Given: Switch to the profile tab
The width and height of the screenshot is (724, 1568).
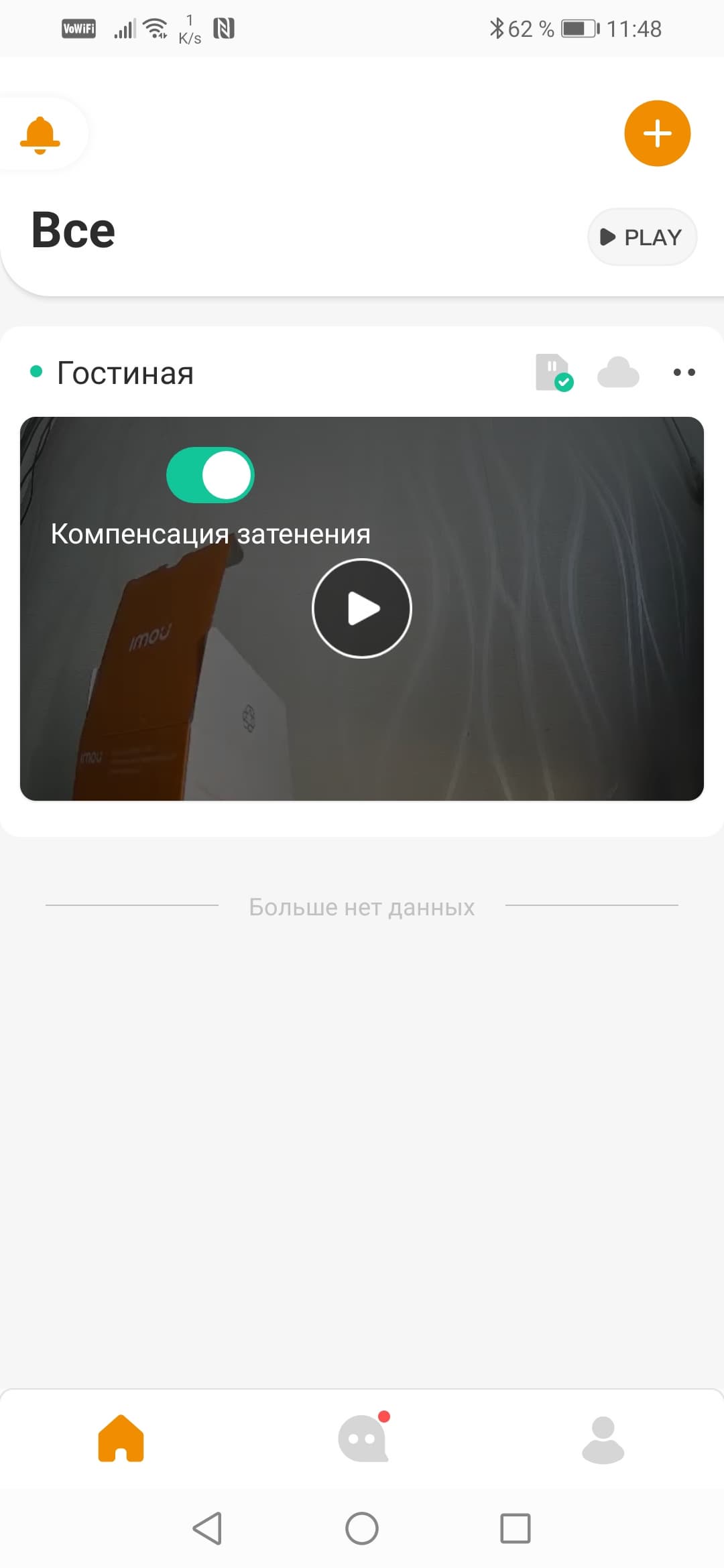Looking at the screenshot, I should (603, 1438).
